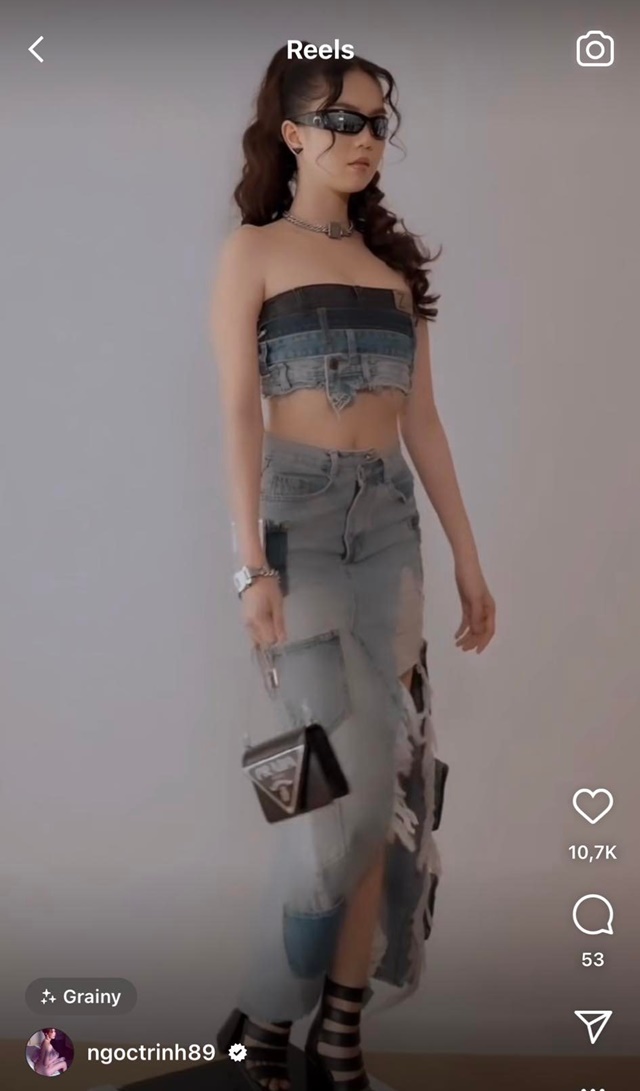Like this reel
640x1091 pixels.
pyautogui.click(x=593, y=806)
